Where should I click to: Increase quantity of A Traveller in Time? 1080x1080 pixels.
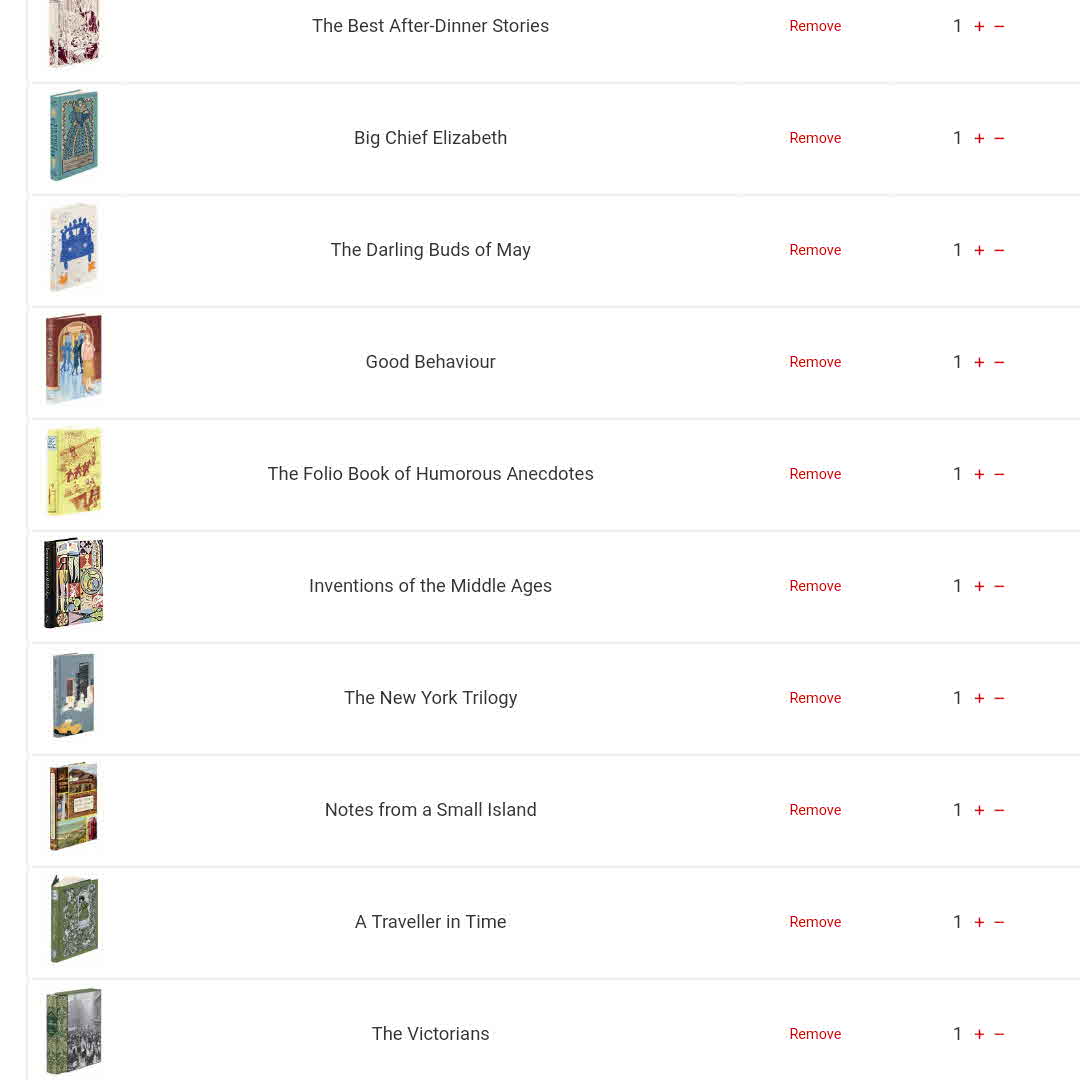[x=979, y=922]
